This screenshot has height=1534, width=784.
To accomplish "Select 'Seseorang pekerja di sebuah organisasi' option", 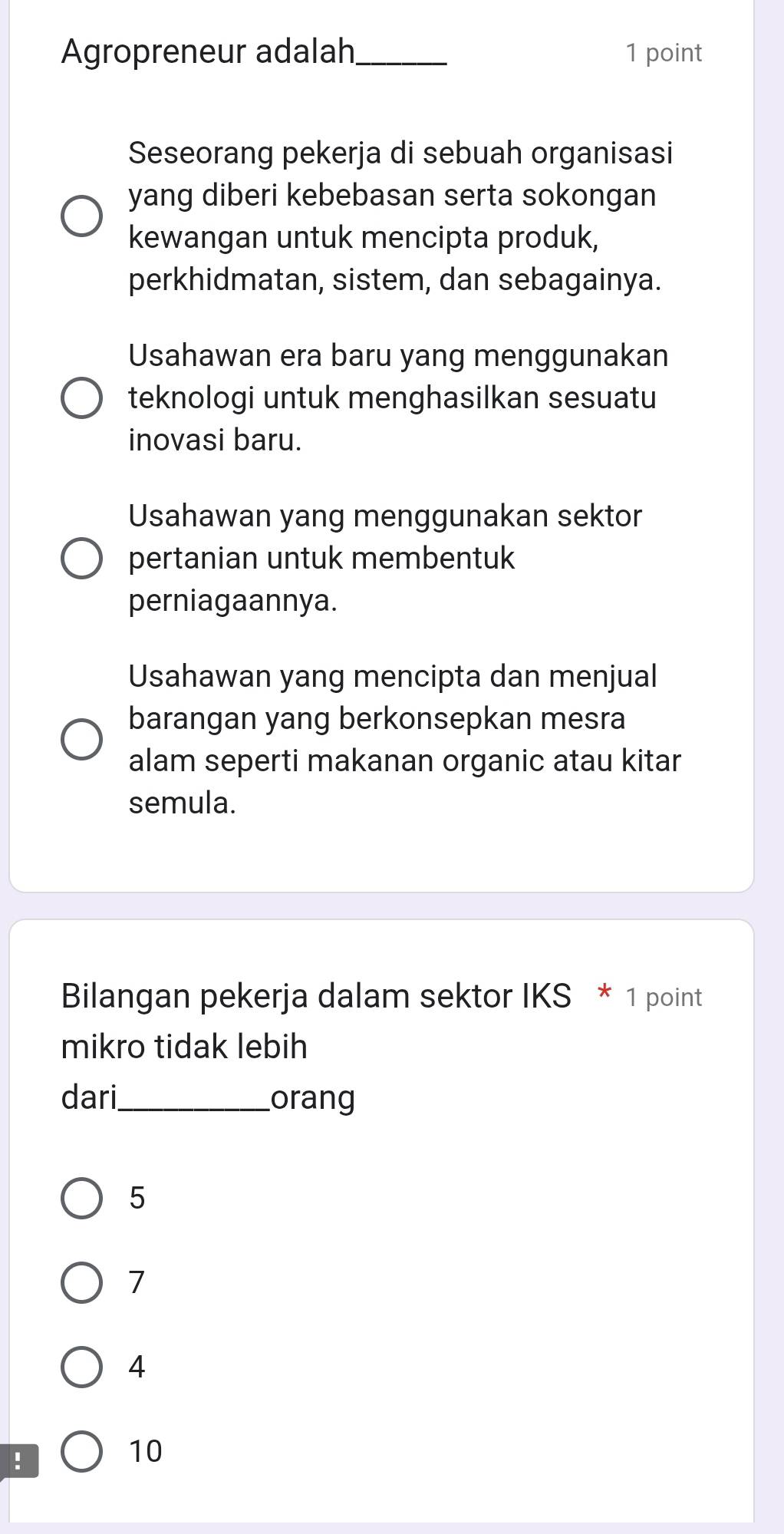I will (x=81, y=217).
